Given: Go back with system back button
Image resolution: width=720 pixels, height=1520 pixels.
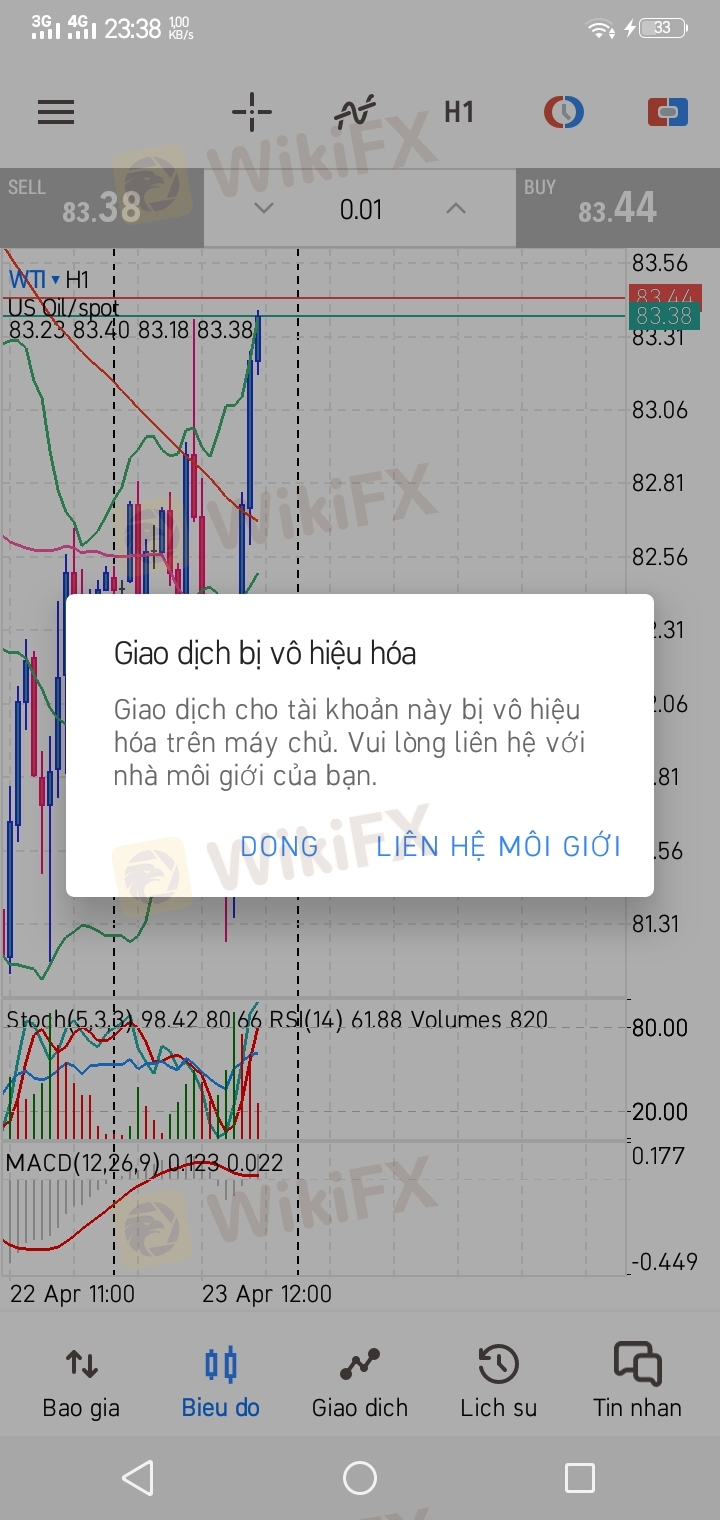Looking at the screenshot, I should (138, 1478).
